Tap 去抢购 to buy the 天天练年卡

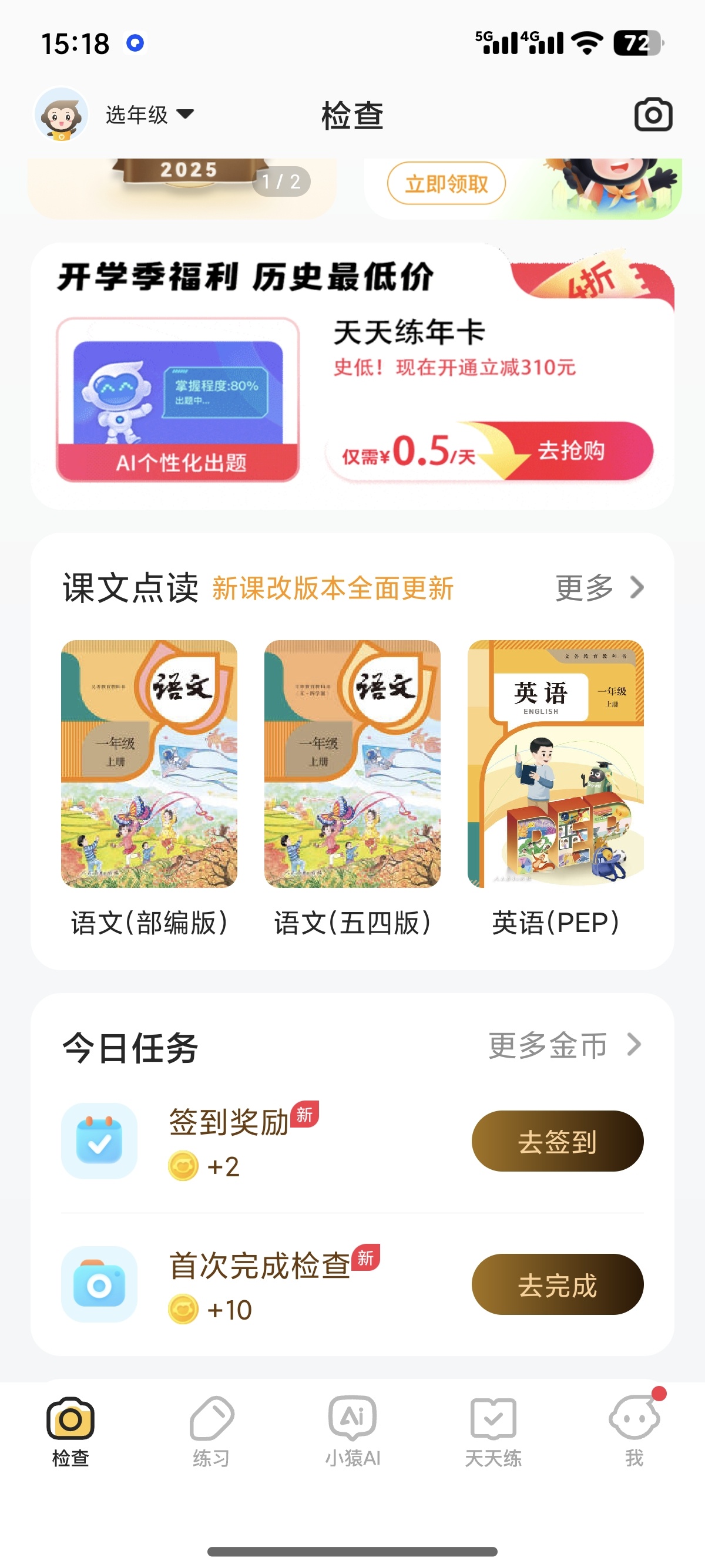570,451
